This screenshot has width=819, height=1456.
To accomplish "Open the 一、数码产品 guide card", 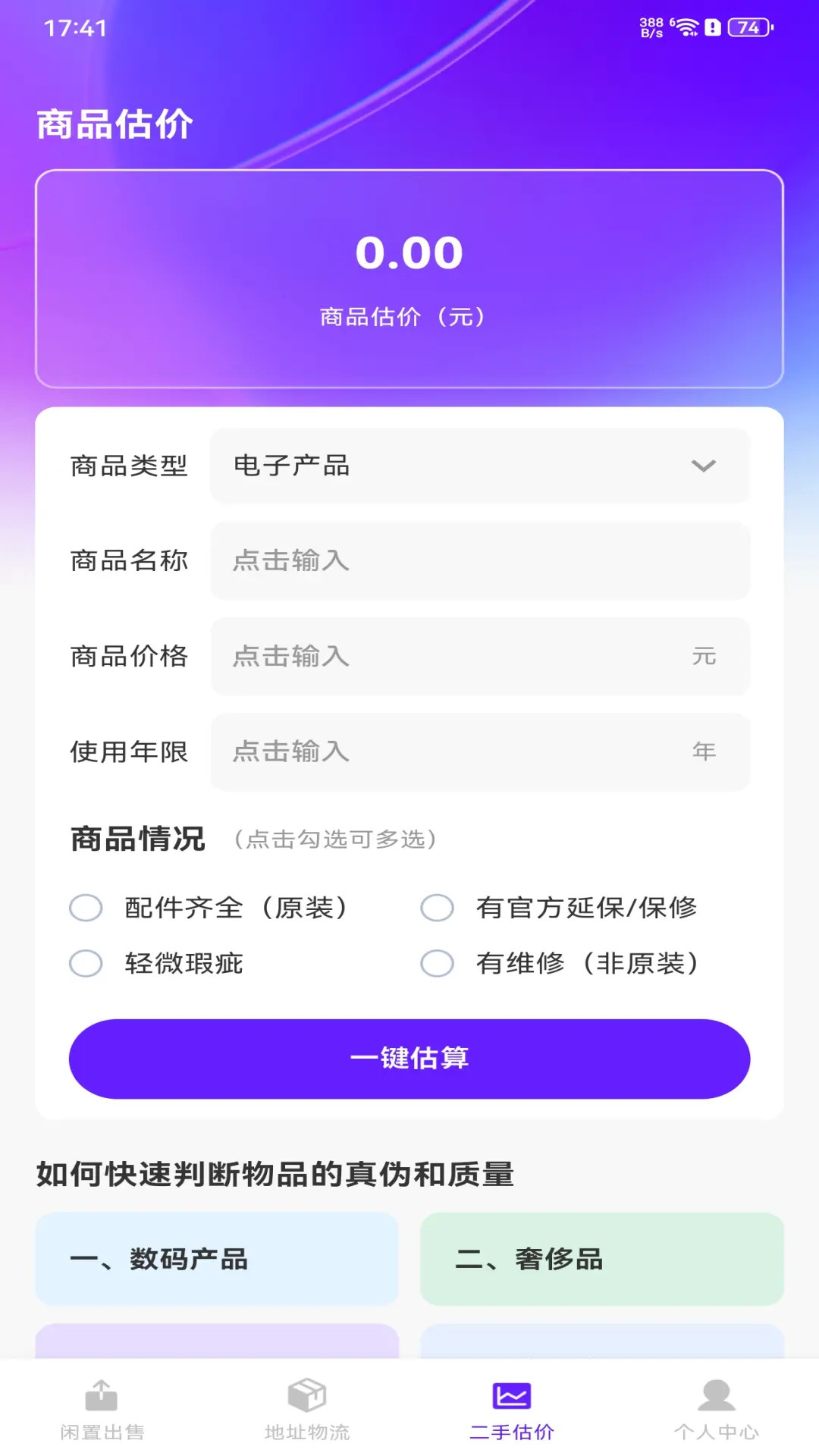I will tap(218, 1259).
